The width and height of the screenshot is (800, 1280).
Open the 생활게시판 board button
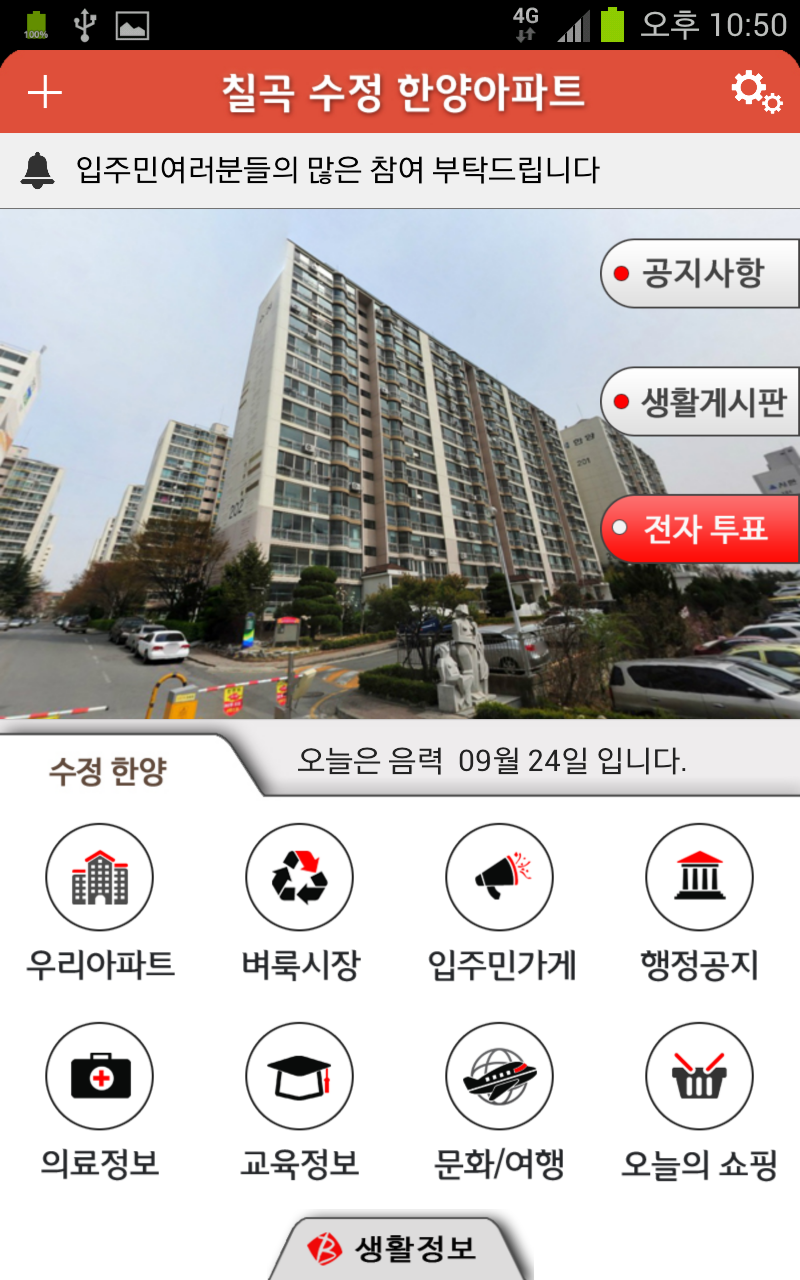701,402
